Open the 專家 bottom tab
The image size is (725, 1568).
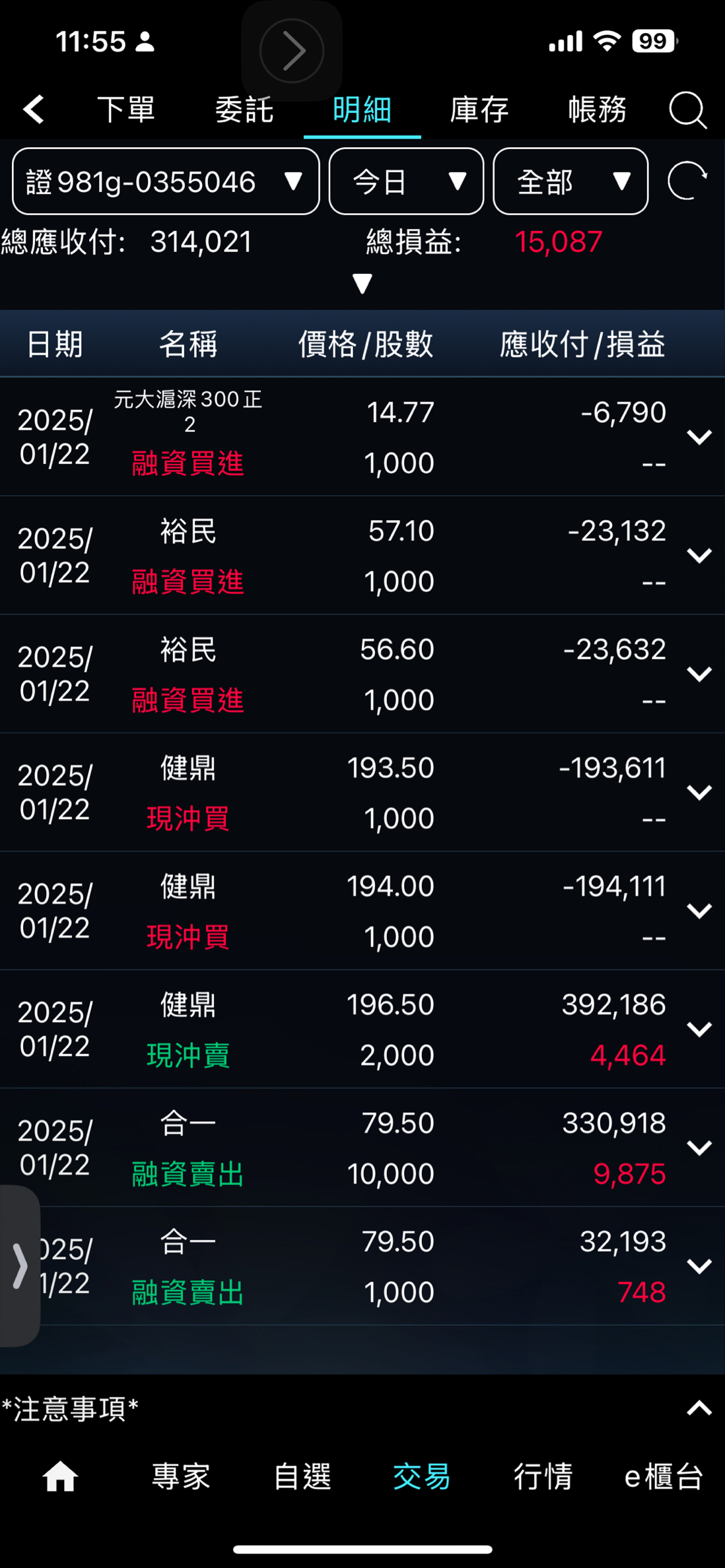[x=181, y=1476]
